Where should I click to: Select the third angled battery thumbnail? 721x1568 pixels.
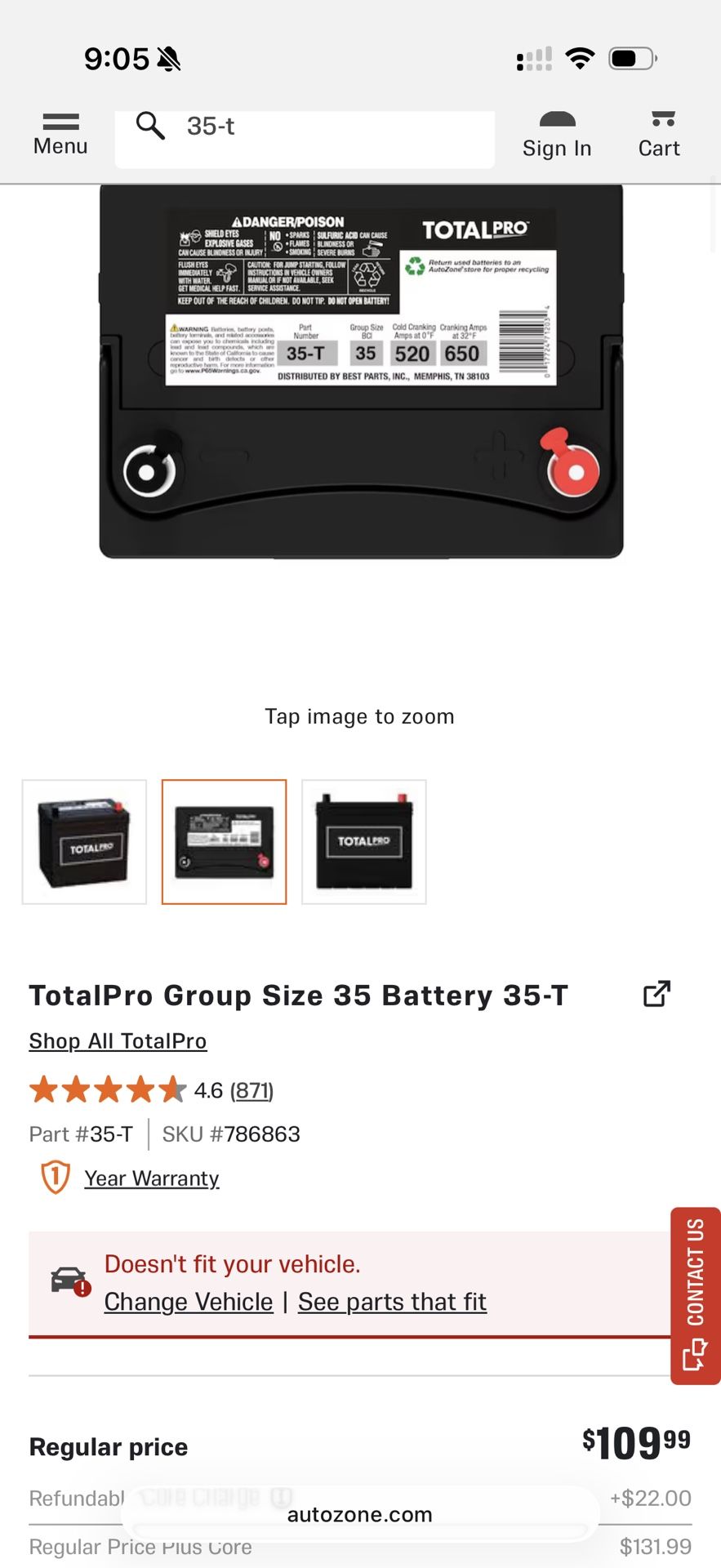pyautogui.click(x=363, y=841)
